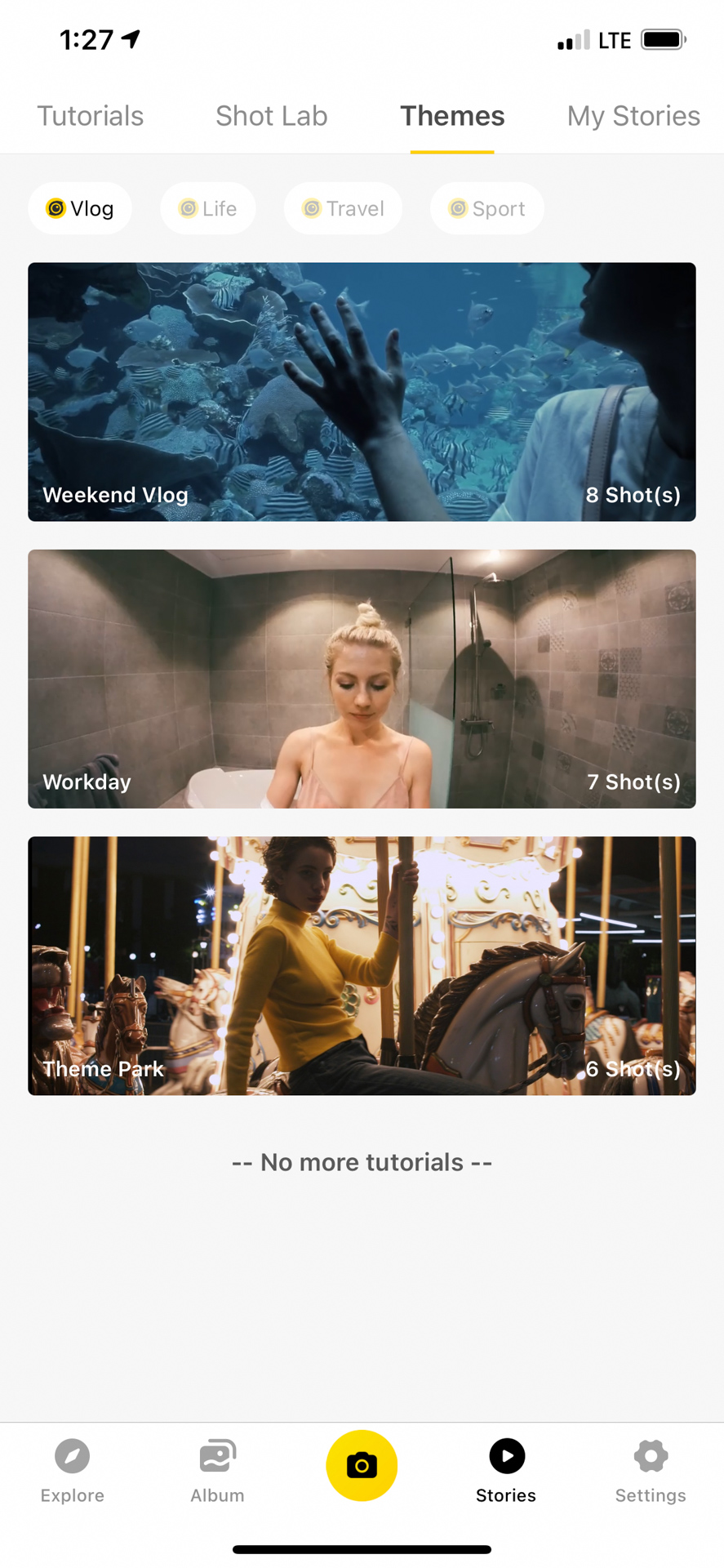Open the Album tab
The height and width of the screenshot is (1568, 724).
coord(217,1470)
